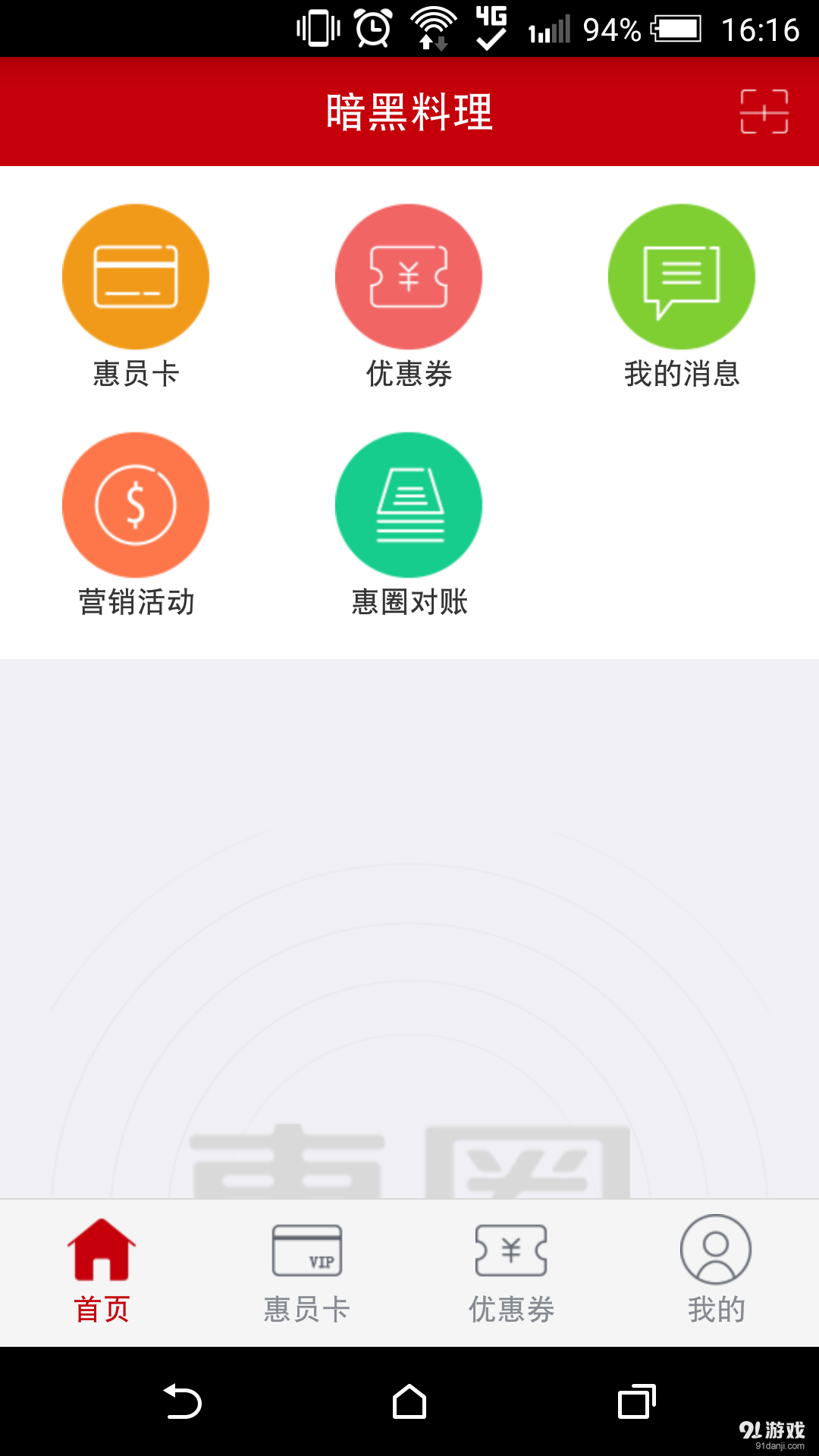
Task: Open 惠圈对账 reconciliation feature
Action: click(x=409, y=504)
